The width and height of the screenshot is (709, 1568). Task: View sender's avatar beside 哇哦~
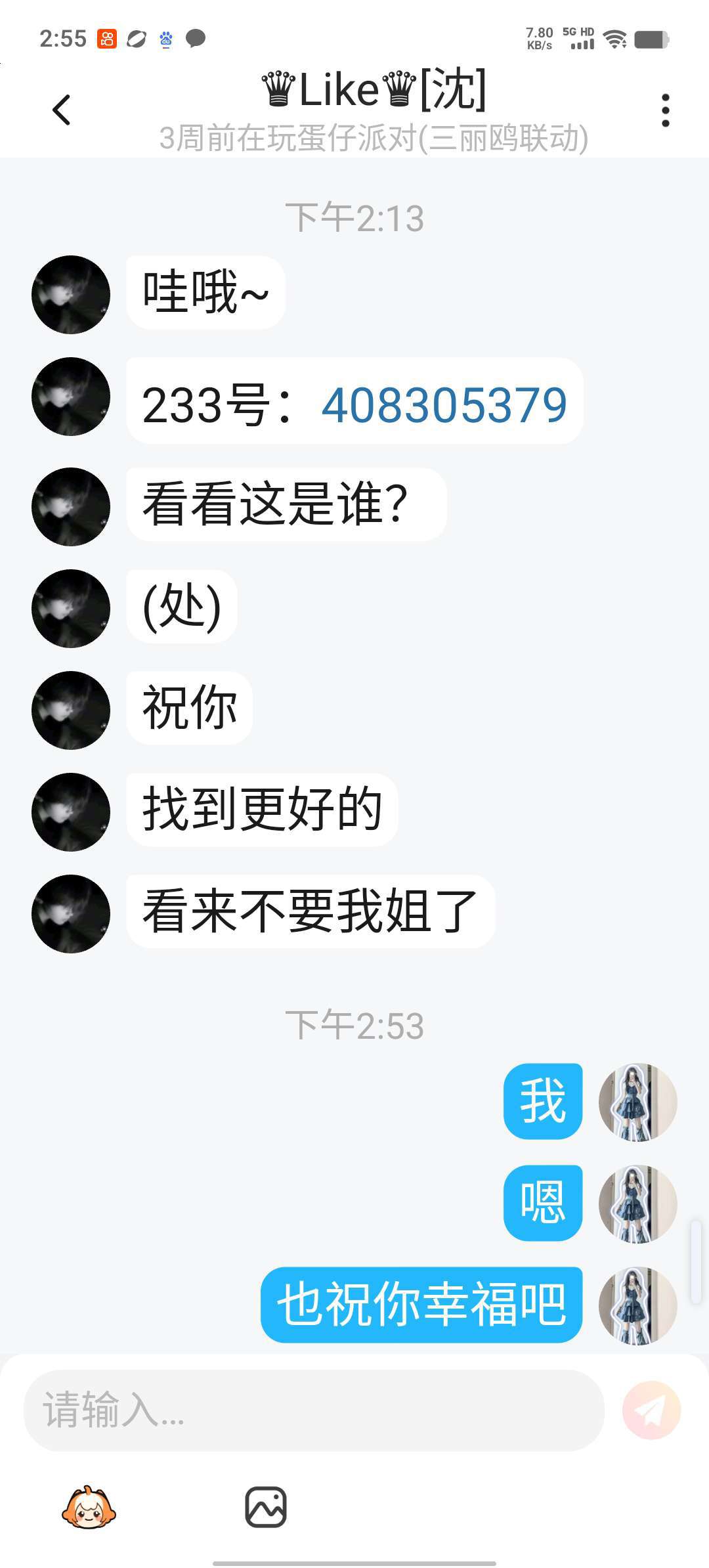pos(71,295)
